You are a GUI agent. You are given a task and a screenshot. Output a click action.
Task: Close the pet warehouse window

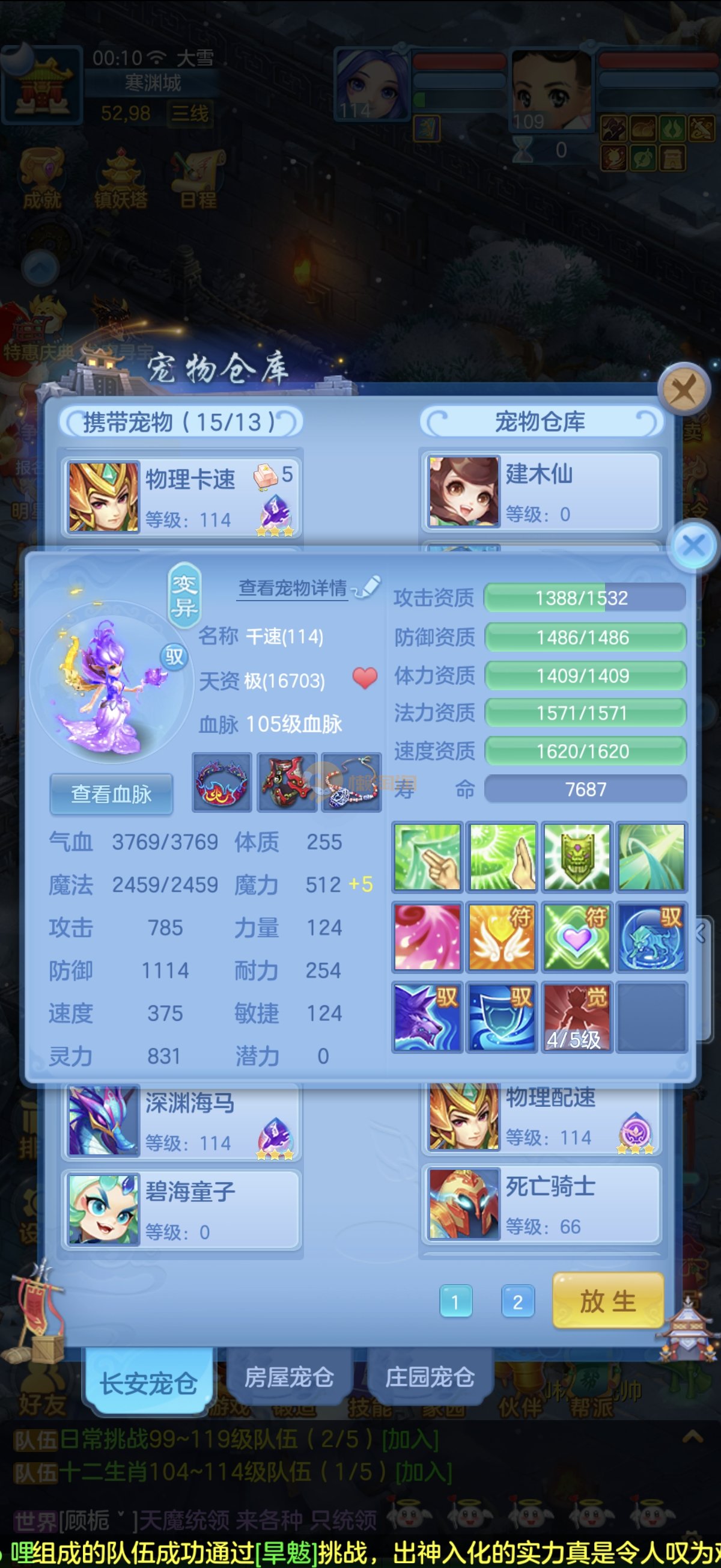[684, 389]
